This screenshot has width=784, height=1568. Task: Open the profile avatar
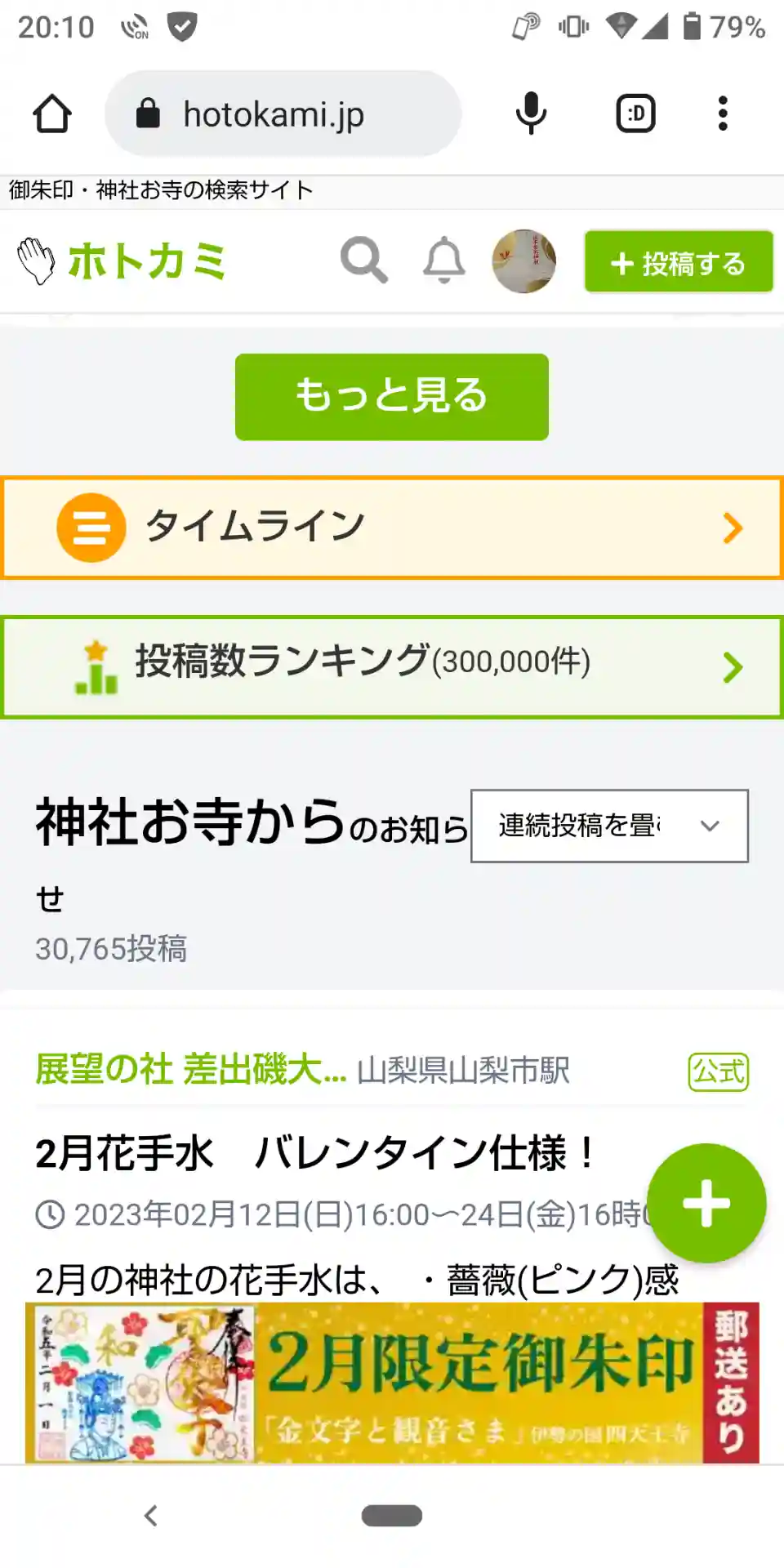[x=523, y=261]
